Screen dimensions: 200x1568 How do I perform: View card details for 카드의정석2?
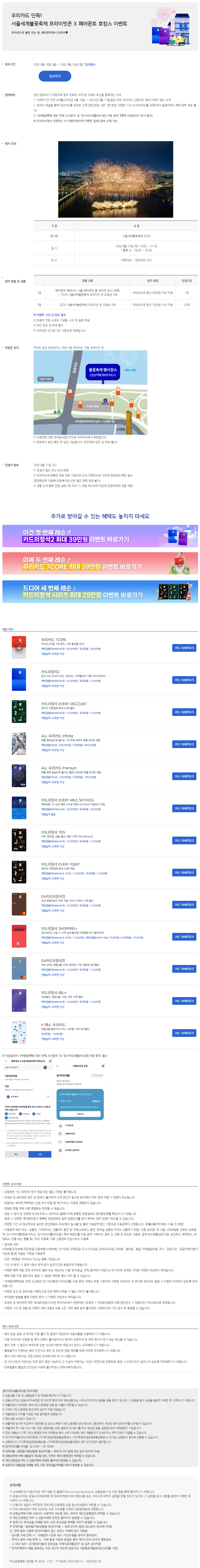tap(184, 680)
